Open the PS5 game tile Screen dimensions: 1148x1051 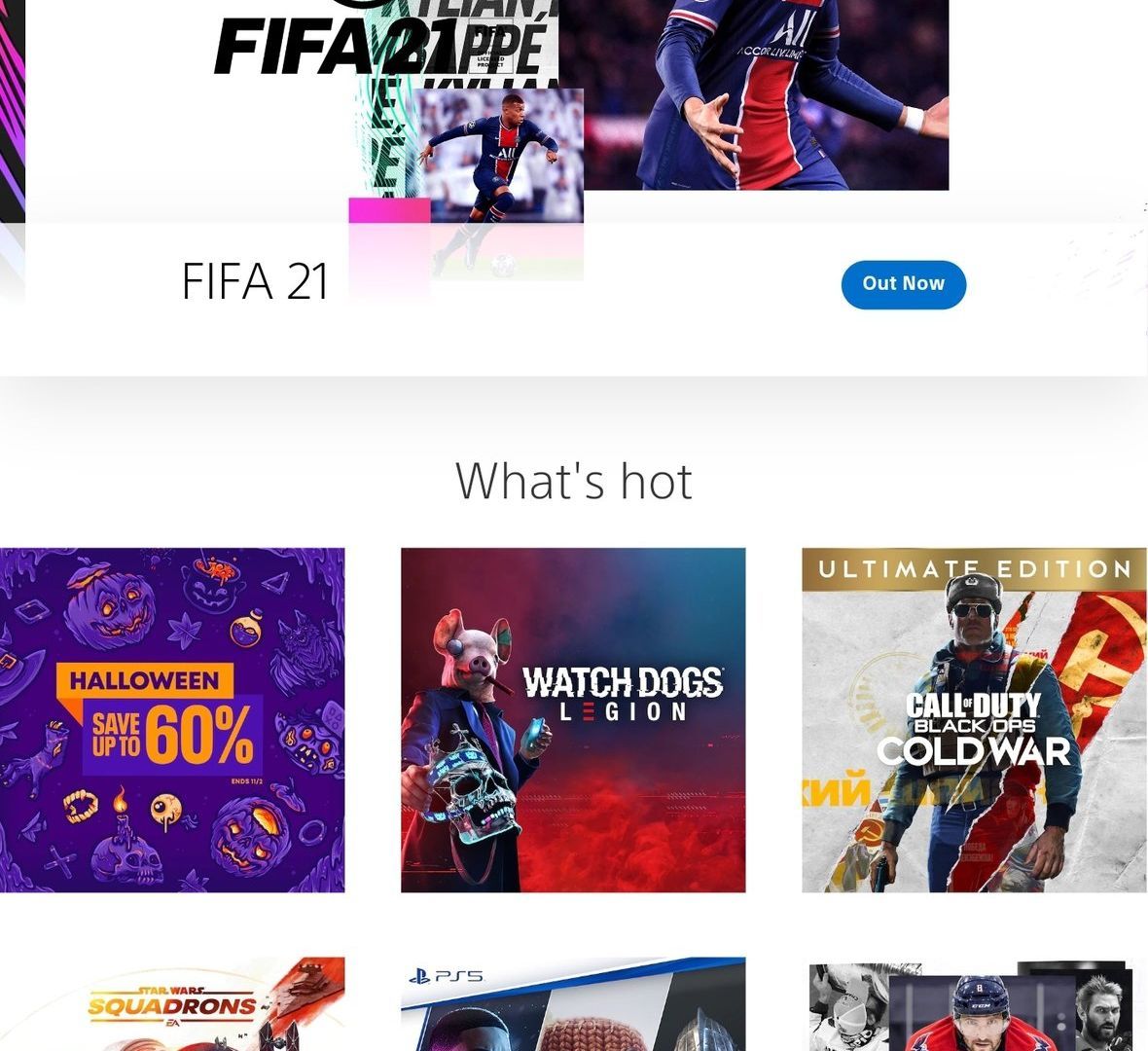tap(573, 1004)
